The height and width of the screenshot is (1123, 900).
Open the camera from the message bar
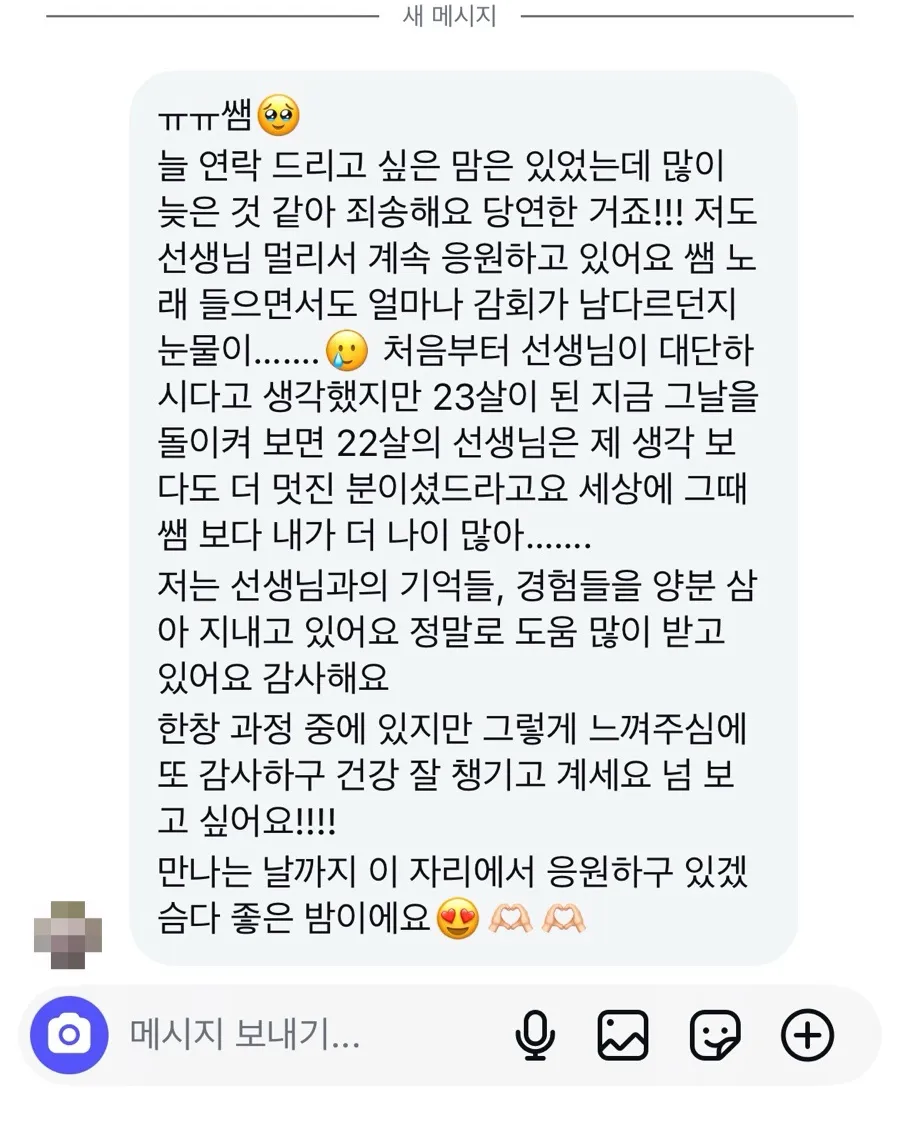pos(69,1035)
